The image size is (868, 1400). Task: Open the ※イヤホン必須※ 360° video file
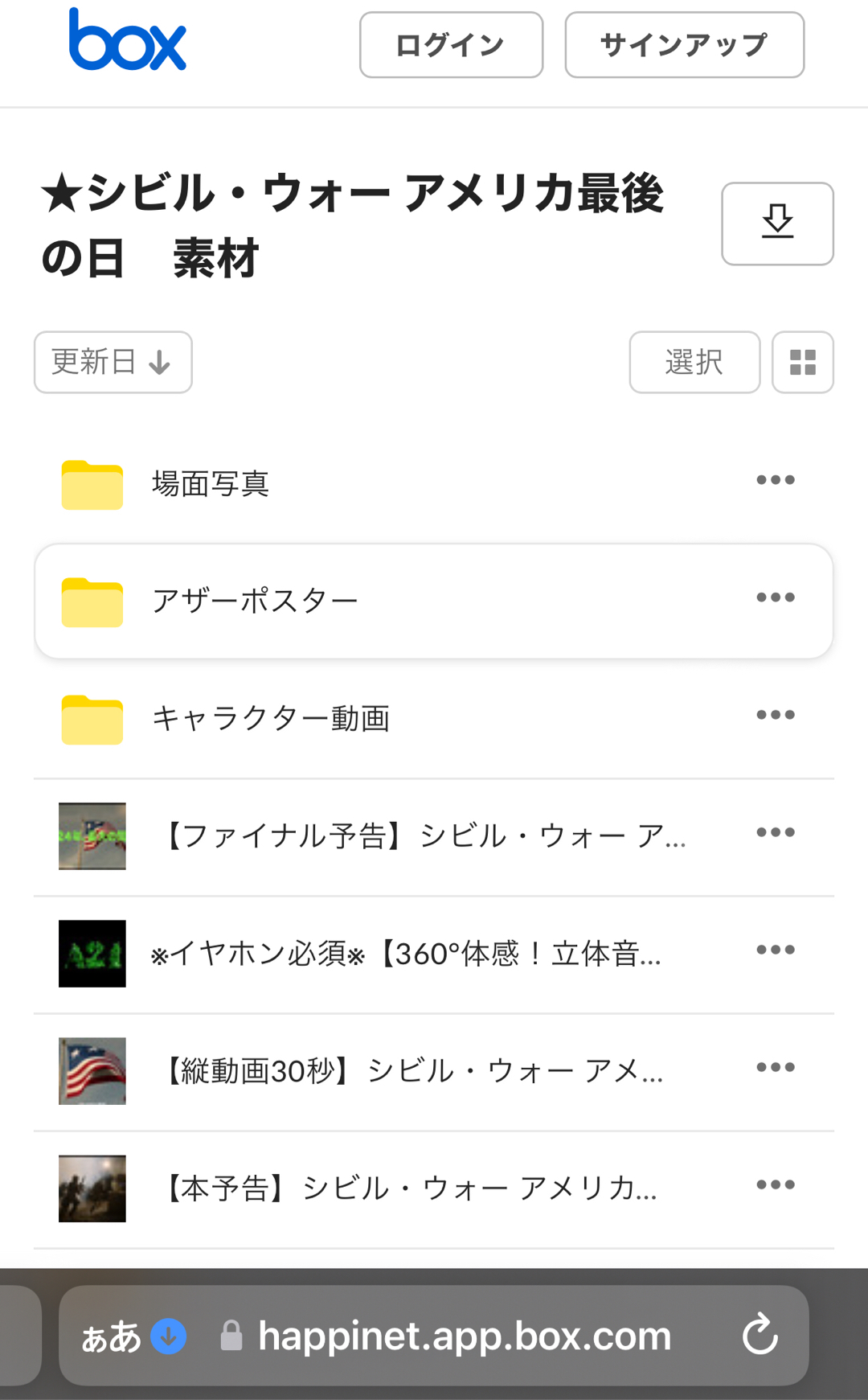click(x=406, y=954)
